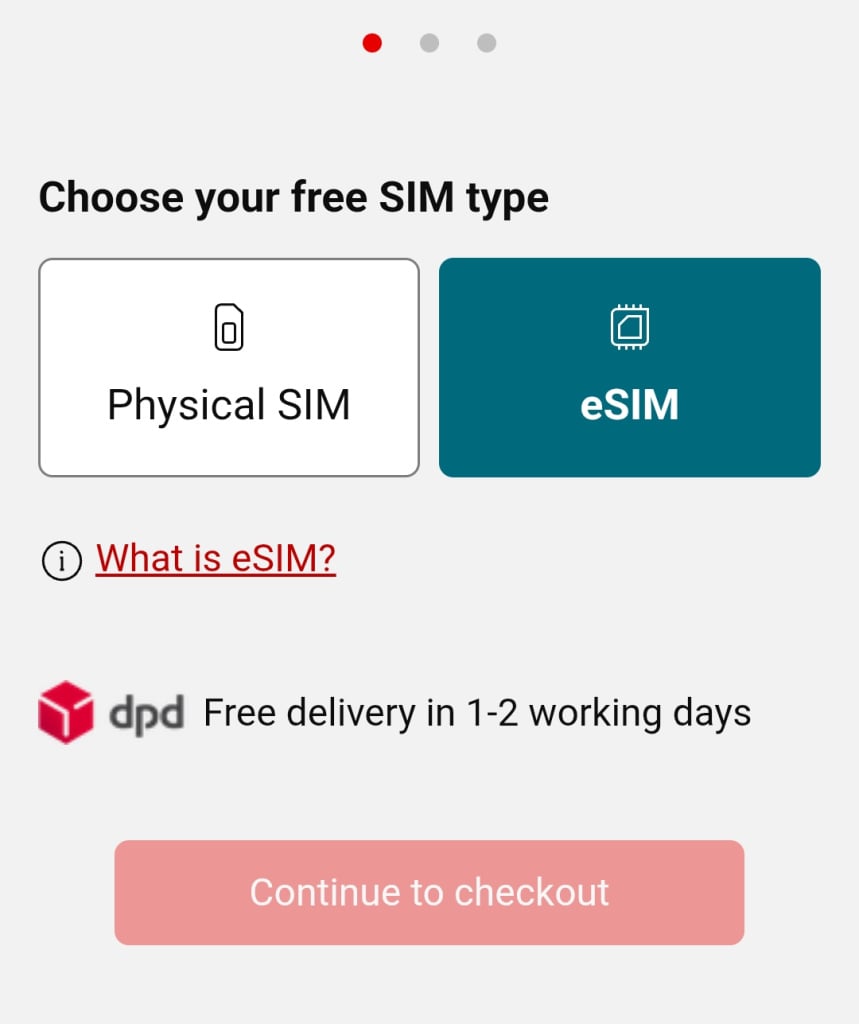859x1024 pixels.
Task: Open the What is eSIM? link
Action: (216, 559)
